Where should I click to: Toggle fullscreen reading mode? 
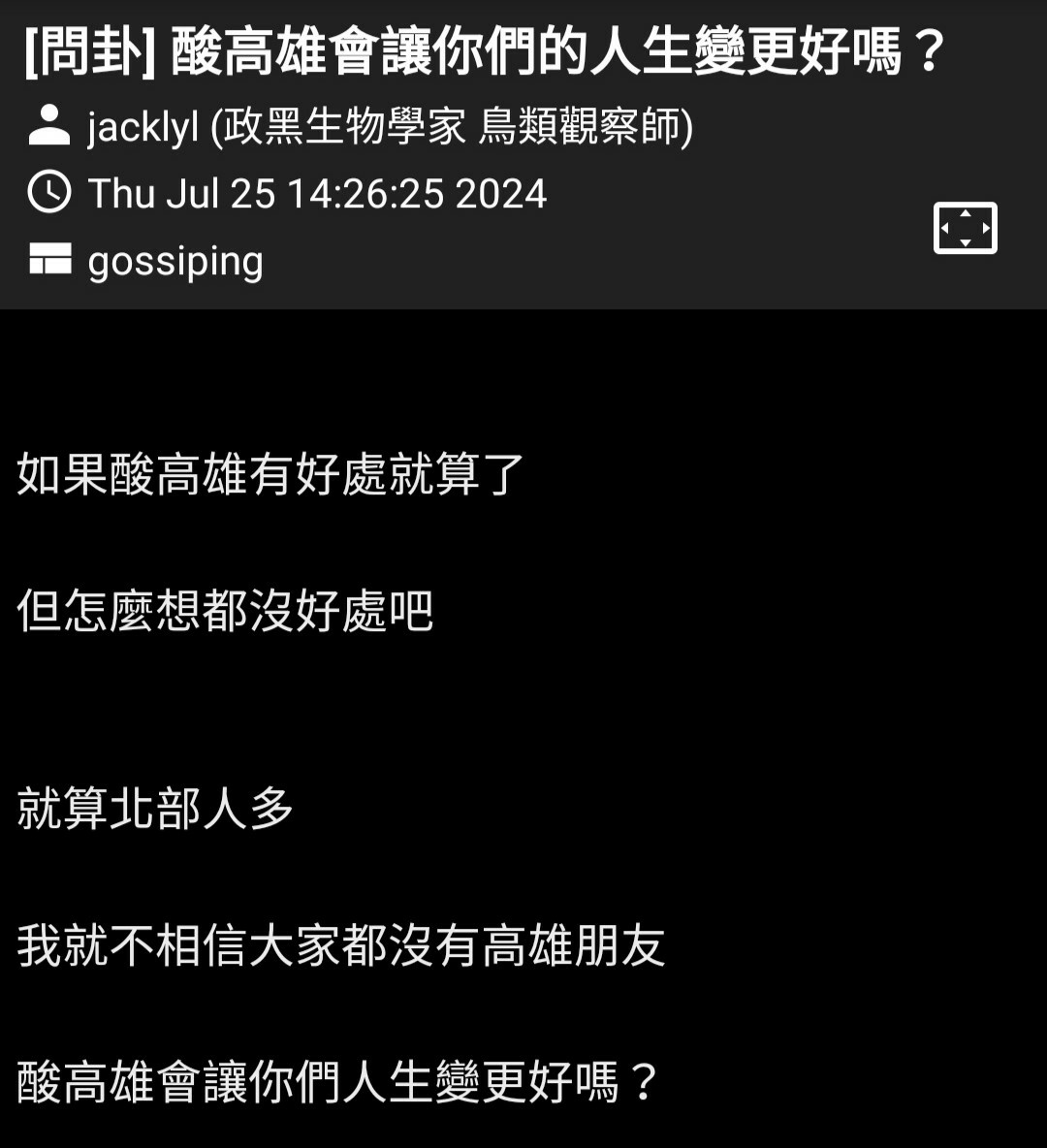[965, 228]
